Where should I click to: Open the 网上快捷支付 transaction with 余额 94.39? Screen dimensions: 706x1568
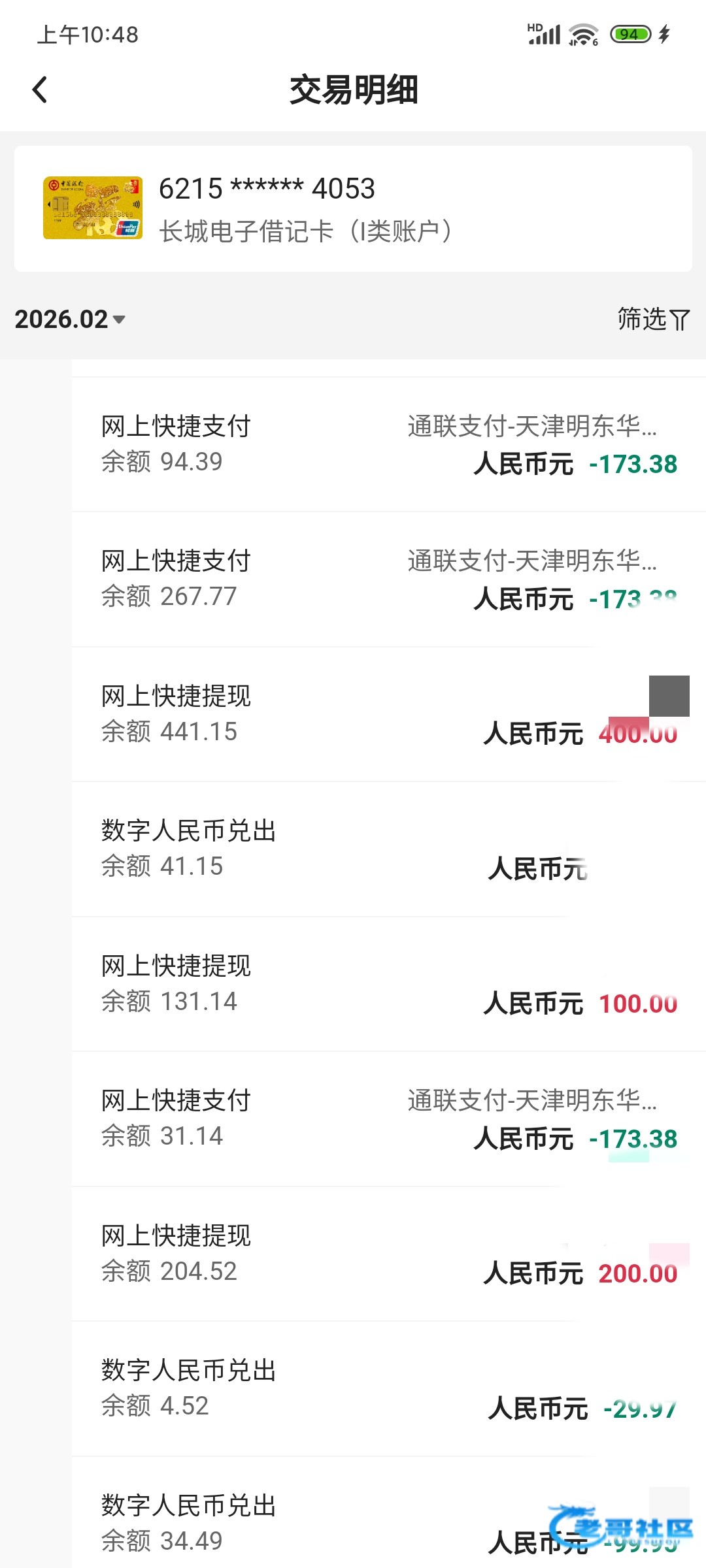[388, 444]
